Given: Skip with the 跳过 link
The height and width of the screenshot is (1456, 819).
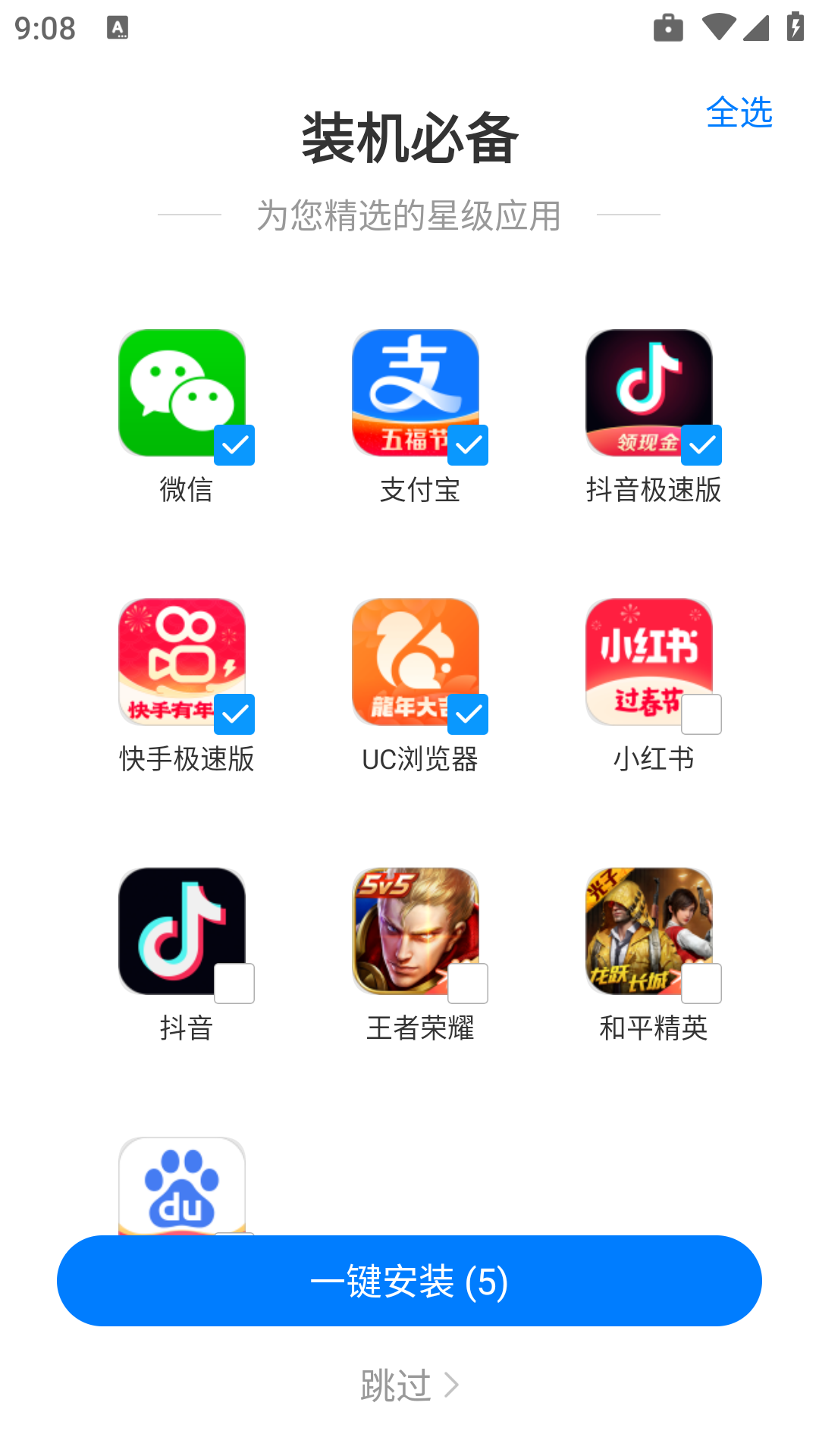Looking at the screenshot, I should (409, 1385).
